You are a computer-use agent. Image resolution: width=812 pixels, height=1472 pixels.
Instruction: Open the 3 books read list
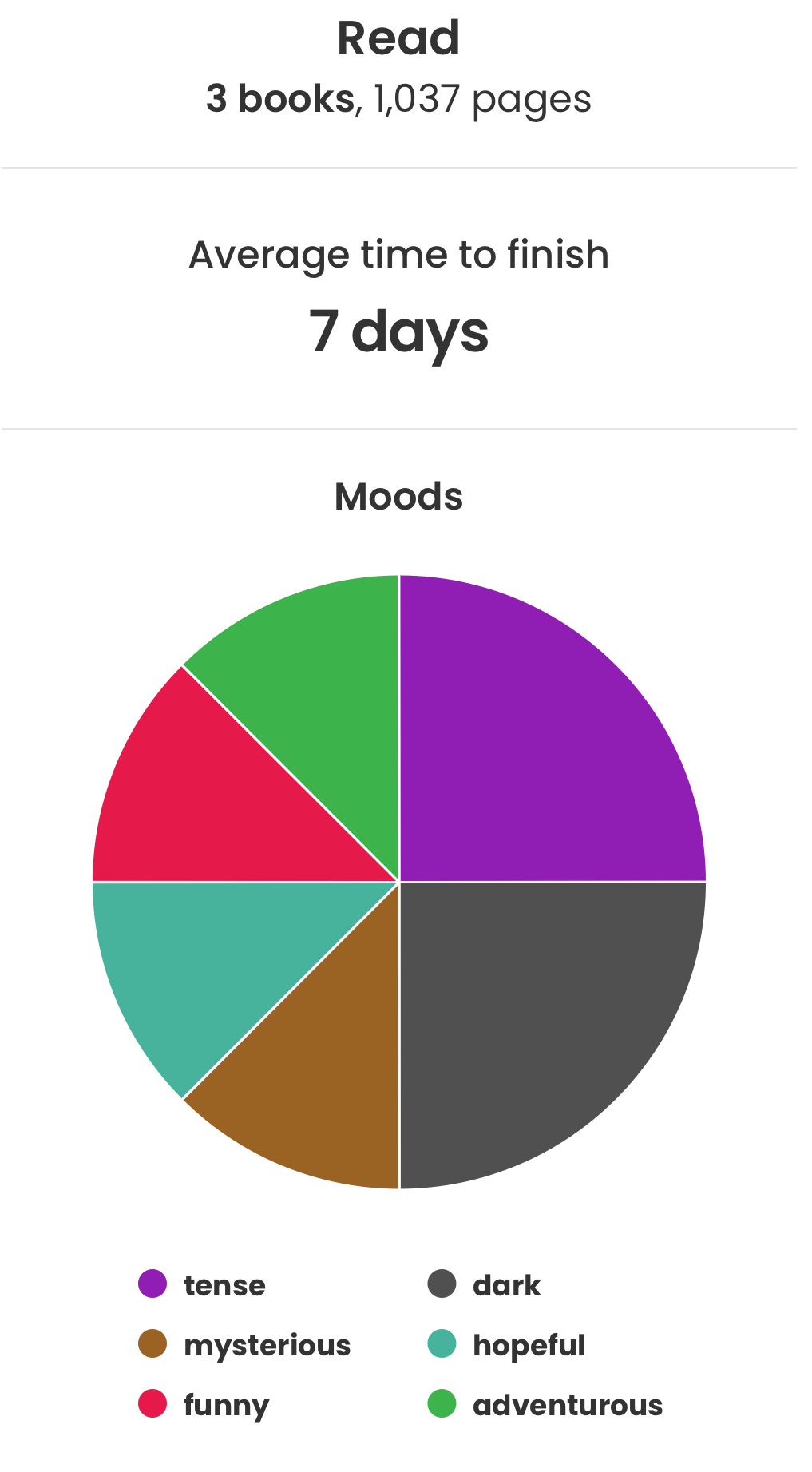279,99
